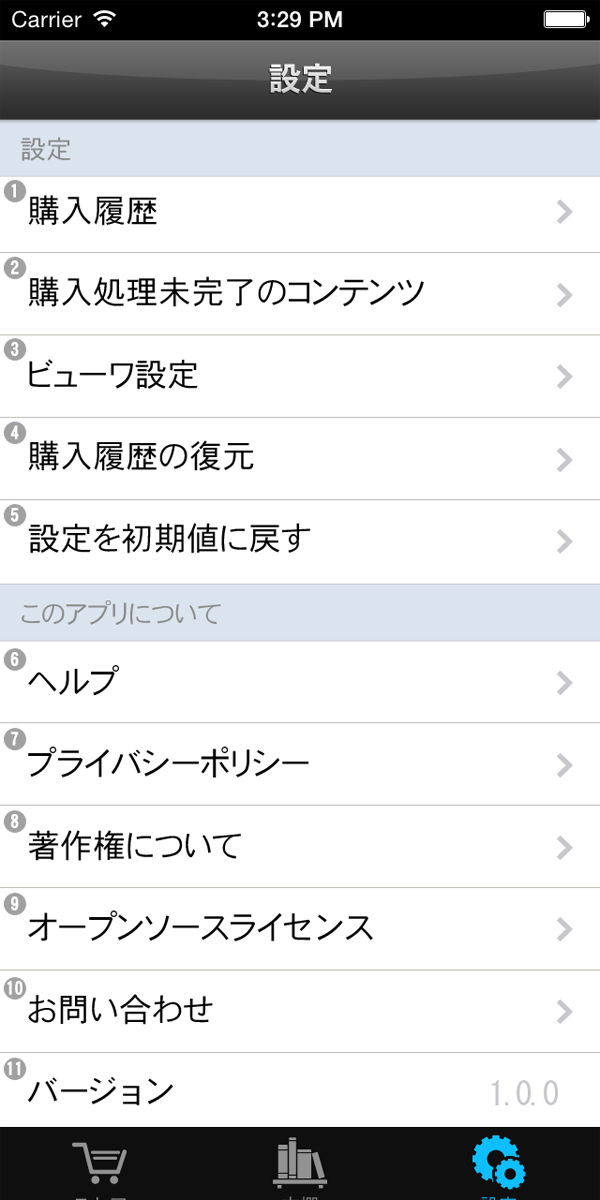The width and height of the screenshot is (600, 1200).
Task: Select 購入履歴の復元 to restore purchases
Action: [300, 459]
